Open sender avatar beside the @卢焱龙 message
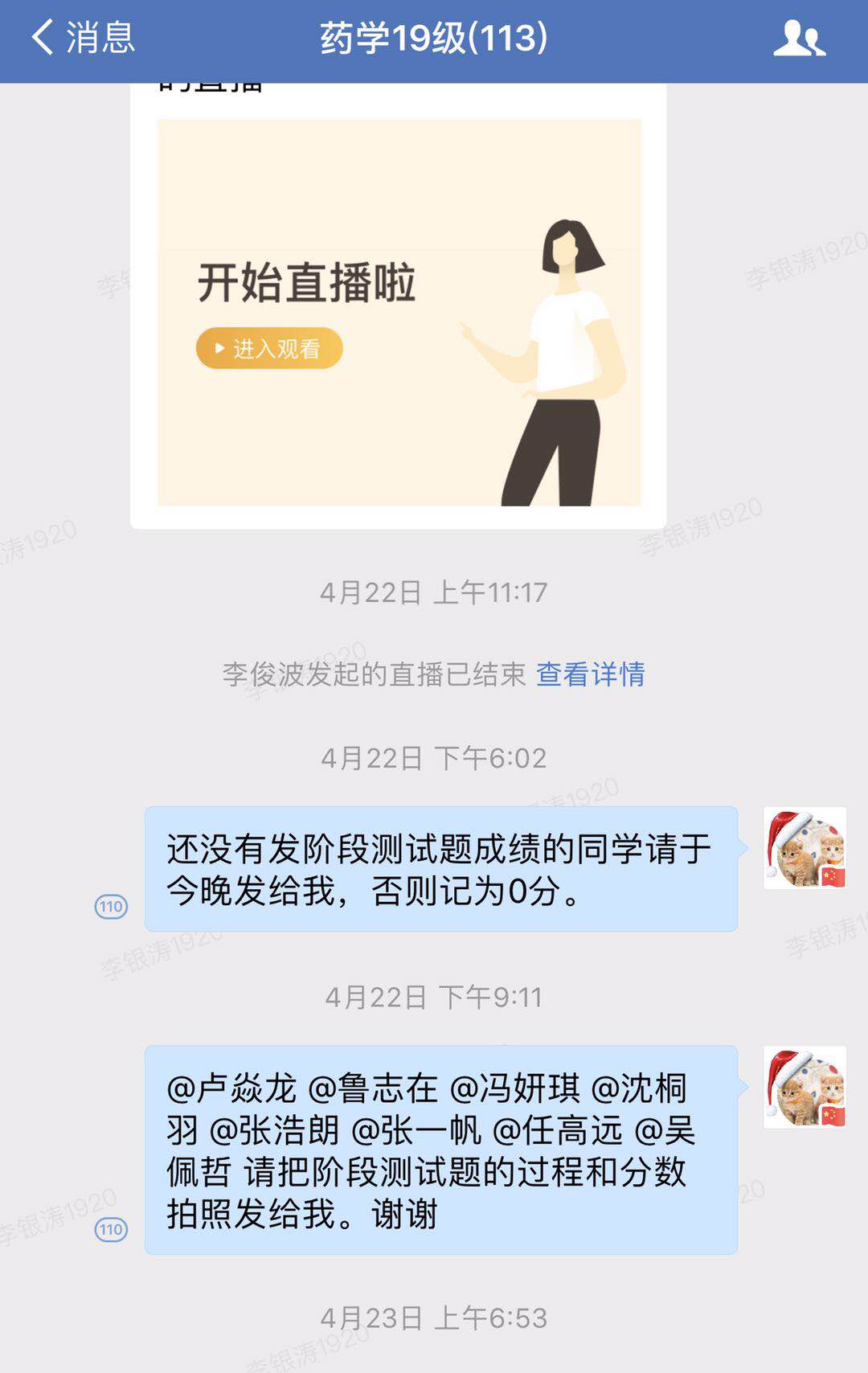The image size is (868, 1373). 805,1087
